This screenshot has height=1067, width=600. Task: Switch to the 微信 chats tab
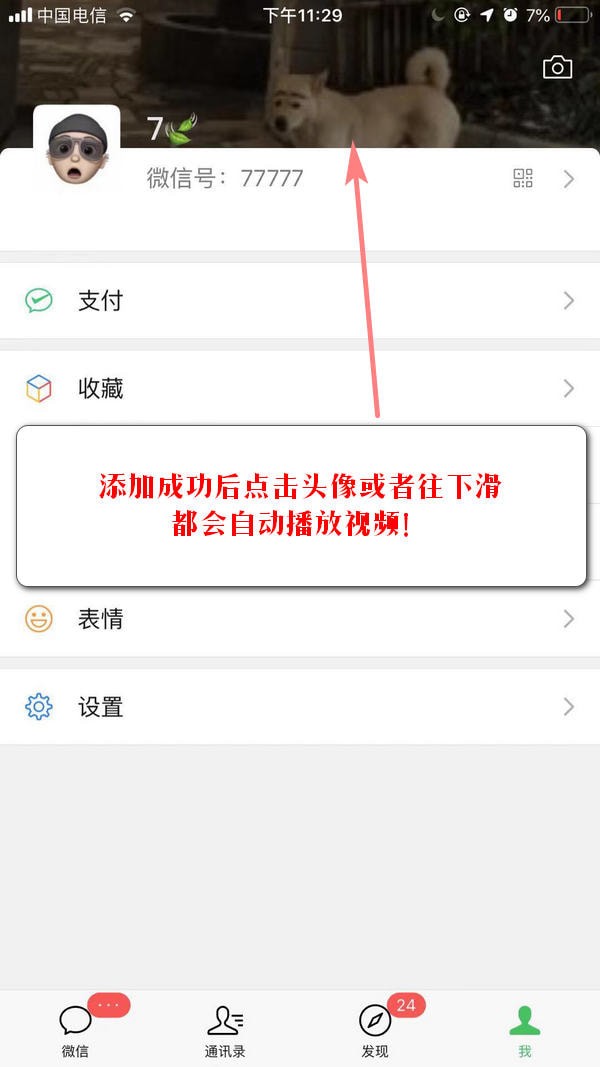pos(75,1029)
